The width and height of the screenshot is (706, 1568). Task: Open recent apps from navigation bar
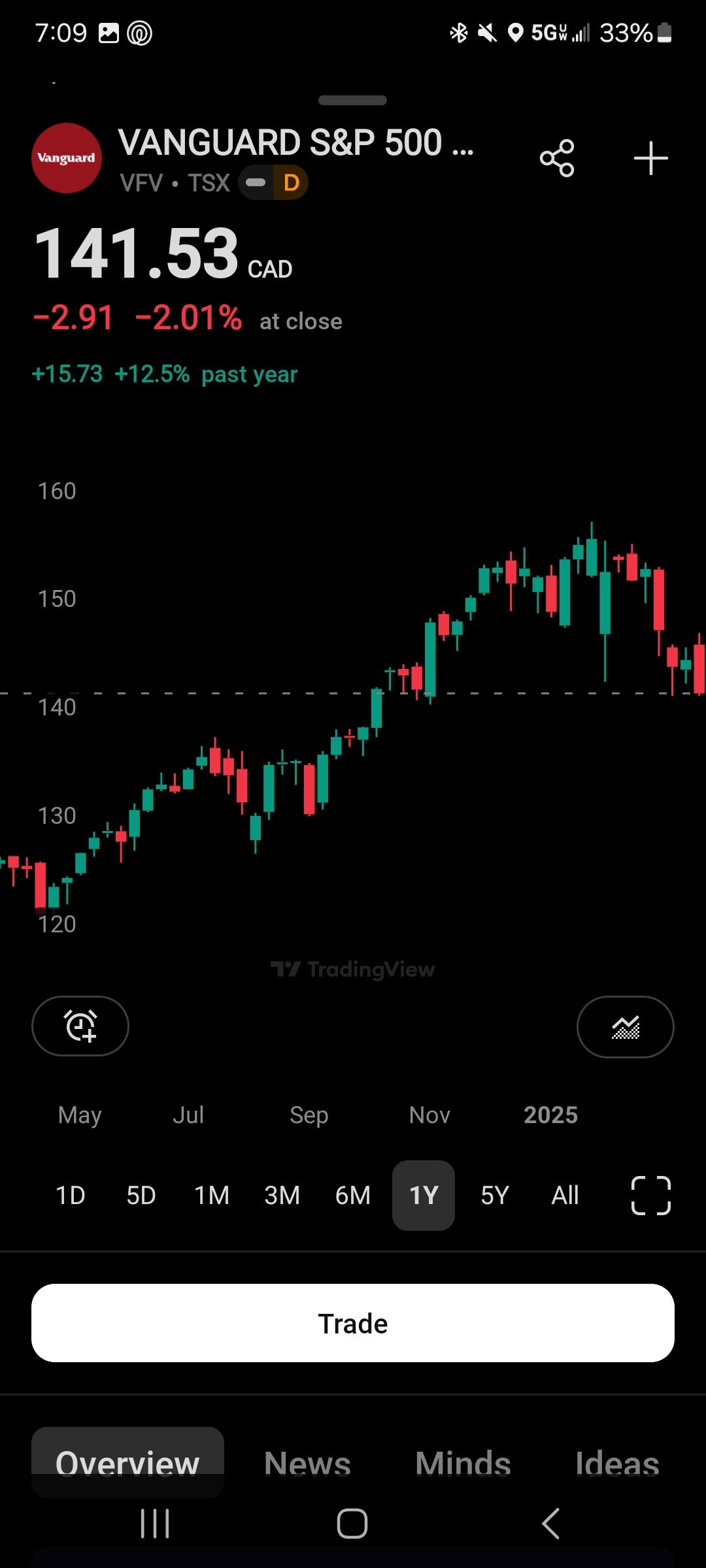point(156,1524)
